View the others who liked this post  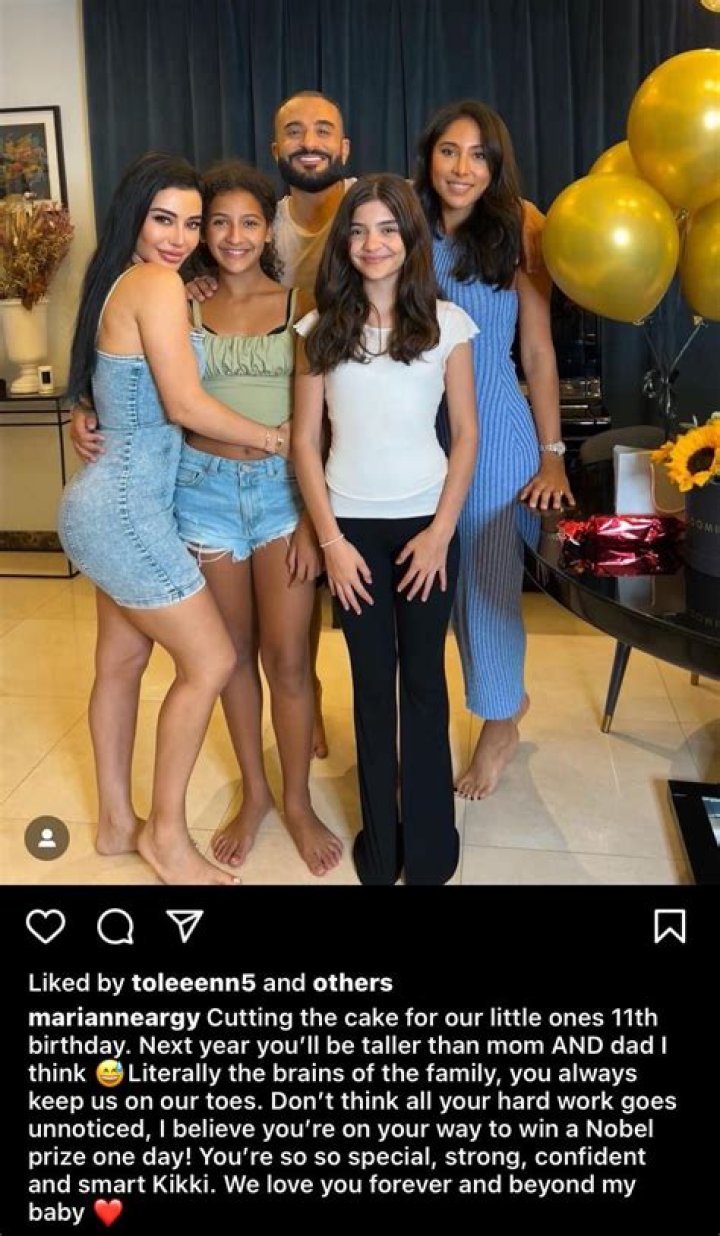pos(352,983)
